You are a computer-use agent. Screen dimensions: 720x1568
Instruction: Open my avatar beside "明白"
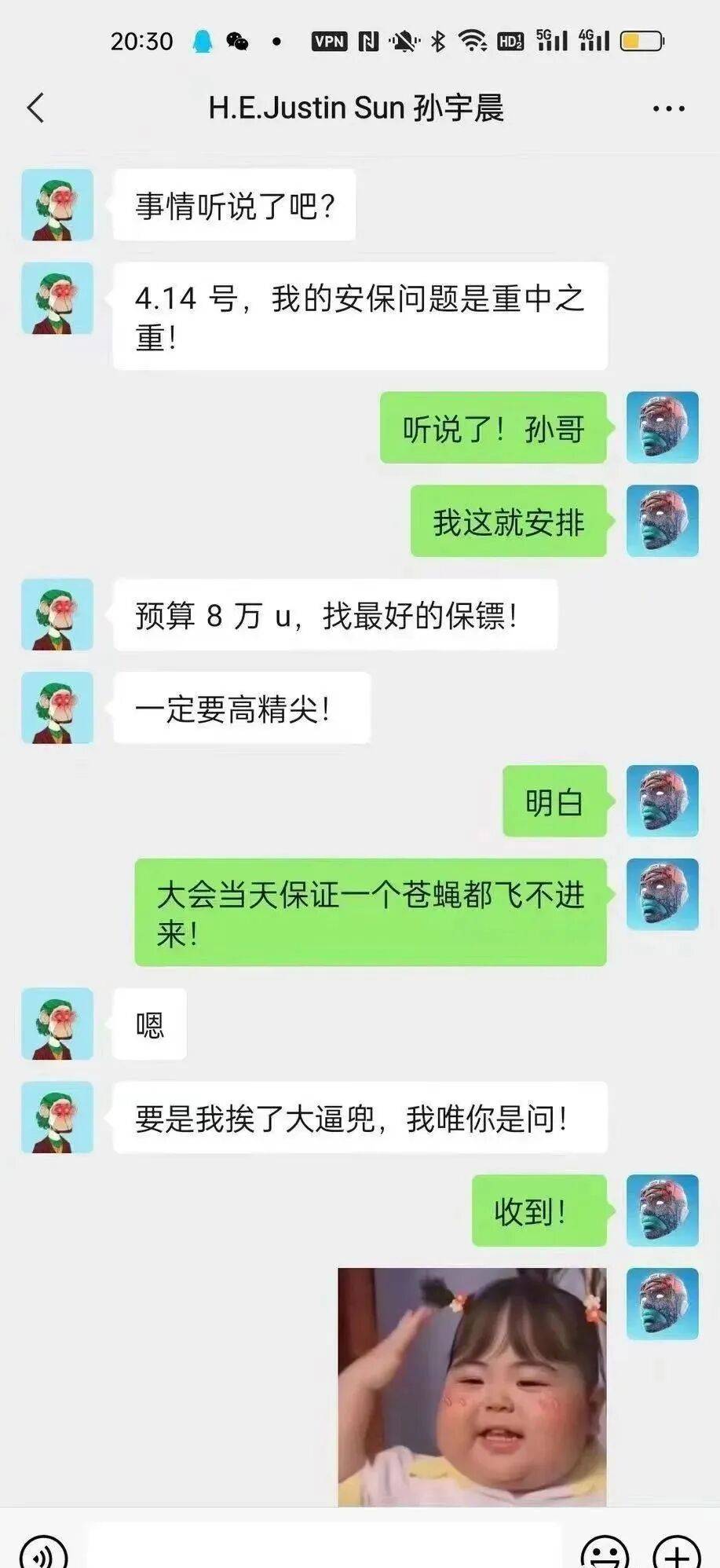[662, 800]
